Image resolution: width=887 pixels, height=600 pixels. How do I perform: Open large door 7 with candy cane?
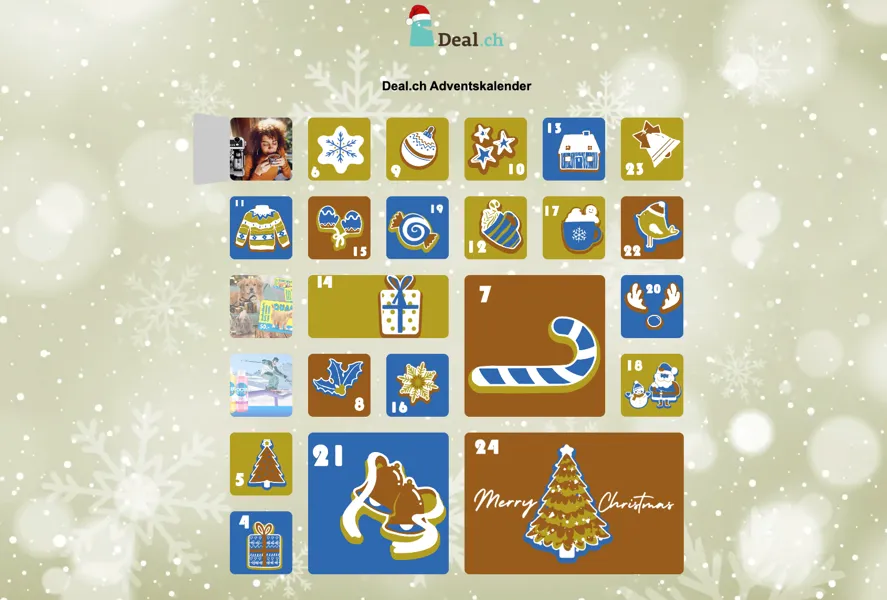click(534, 345)
